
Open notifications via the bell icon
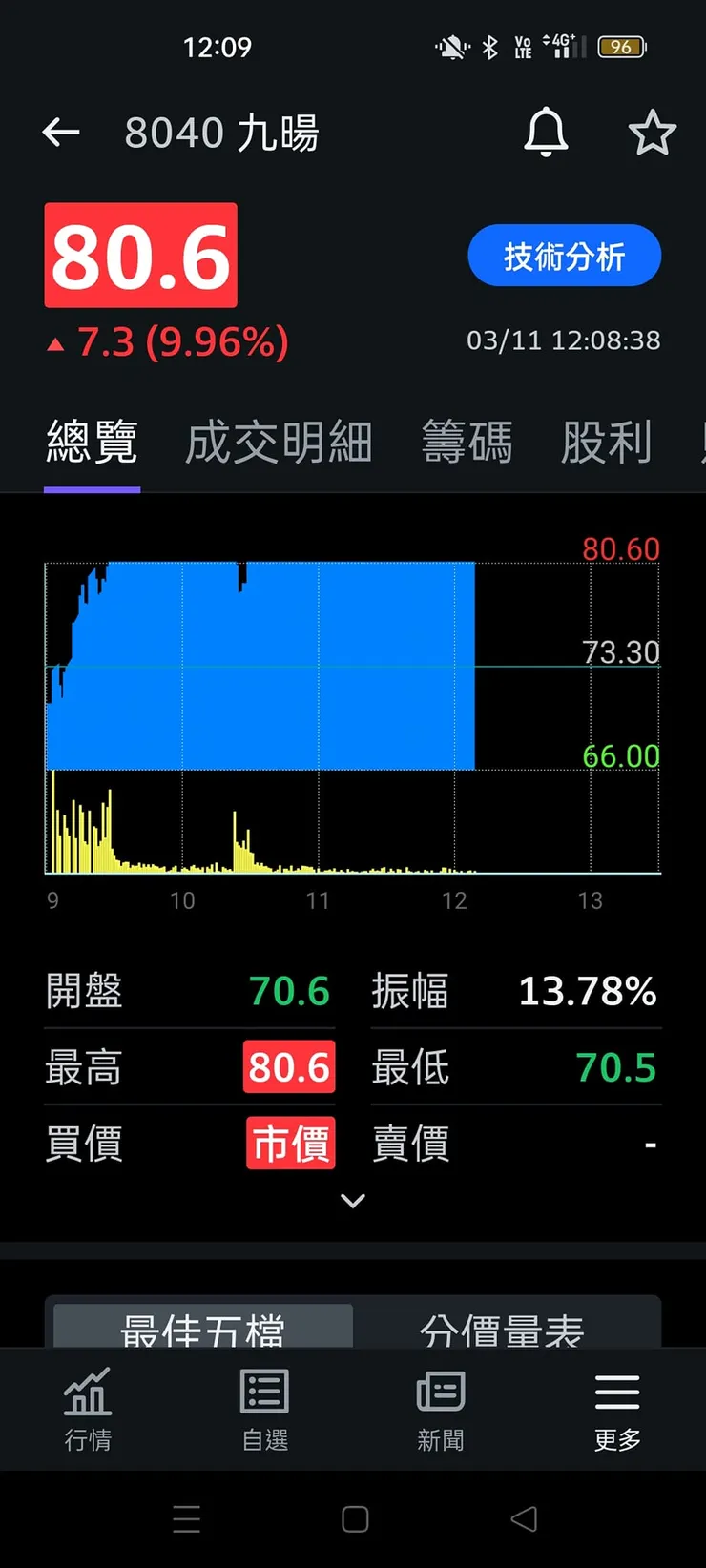[x=544, y=134]
